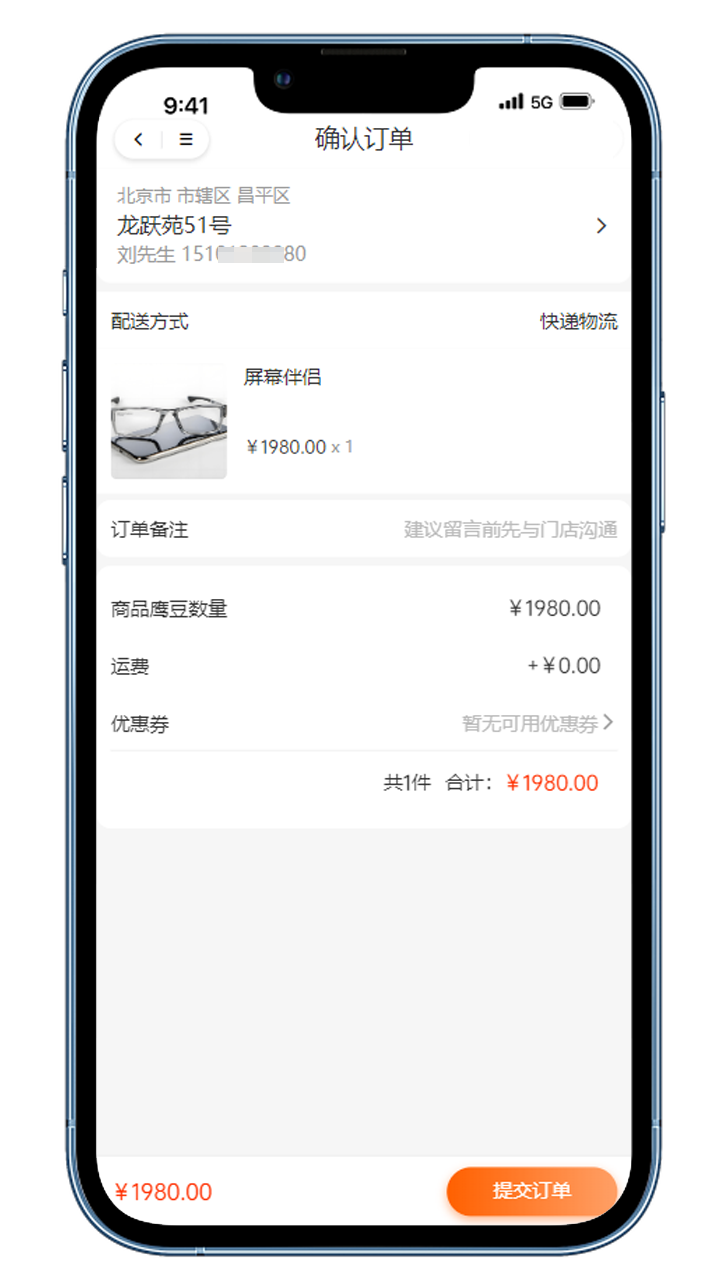Go back using the top-left arrow
720x1280 pixels.
tap(139, 140)
